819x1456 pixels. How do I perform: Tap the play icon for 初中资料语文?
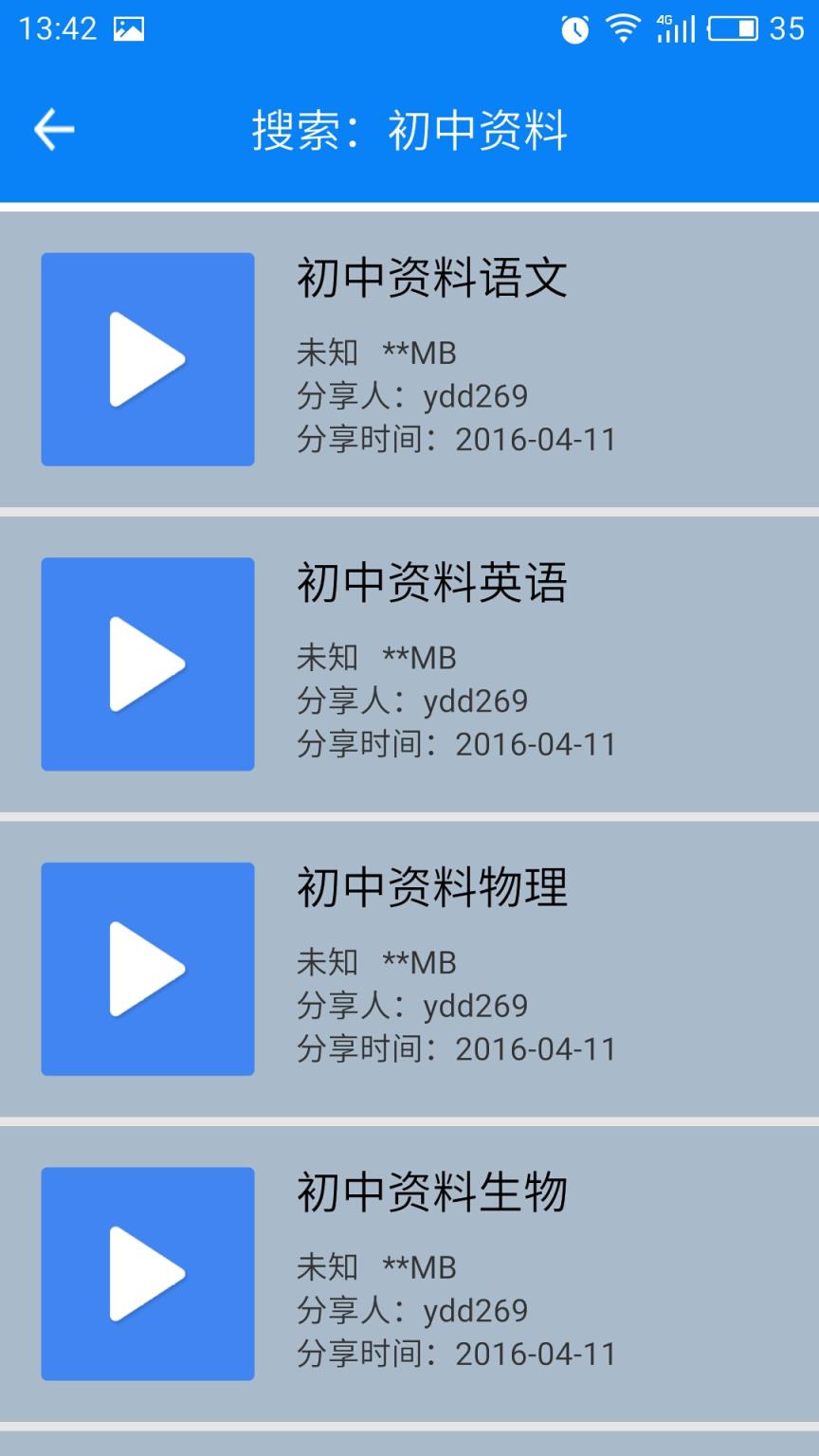[147, 358]
